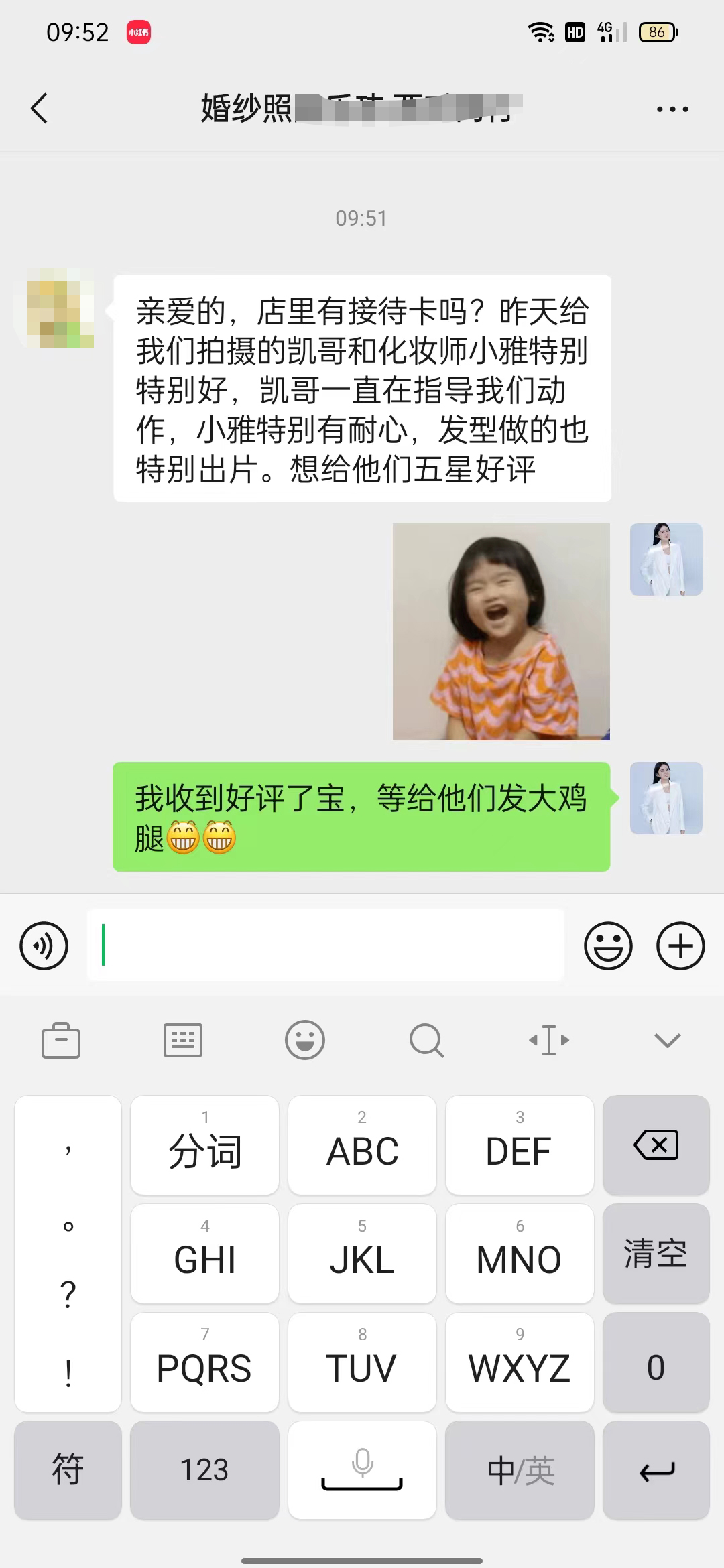Open the plus attachments menu

click(680, 945)
